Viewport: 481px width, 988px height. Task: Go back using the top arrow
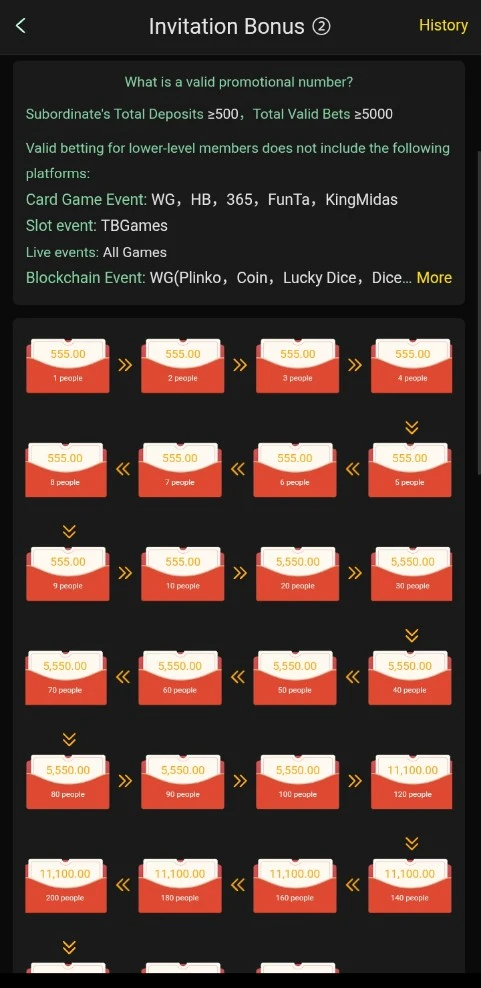(20, 26)
